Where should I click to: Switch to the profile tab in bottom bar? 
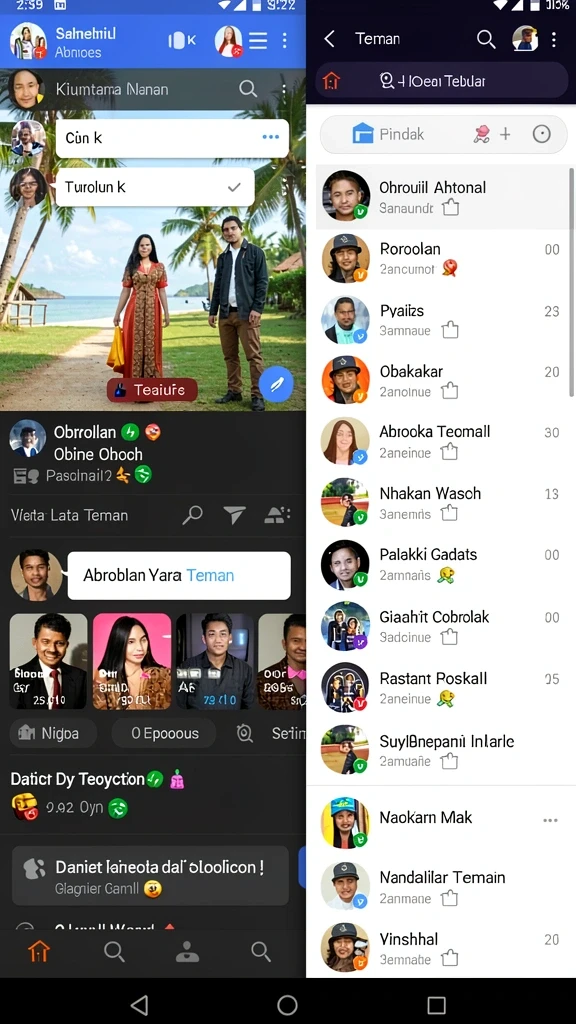(187, 952)
